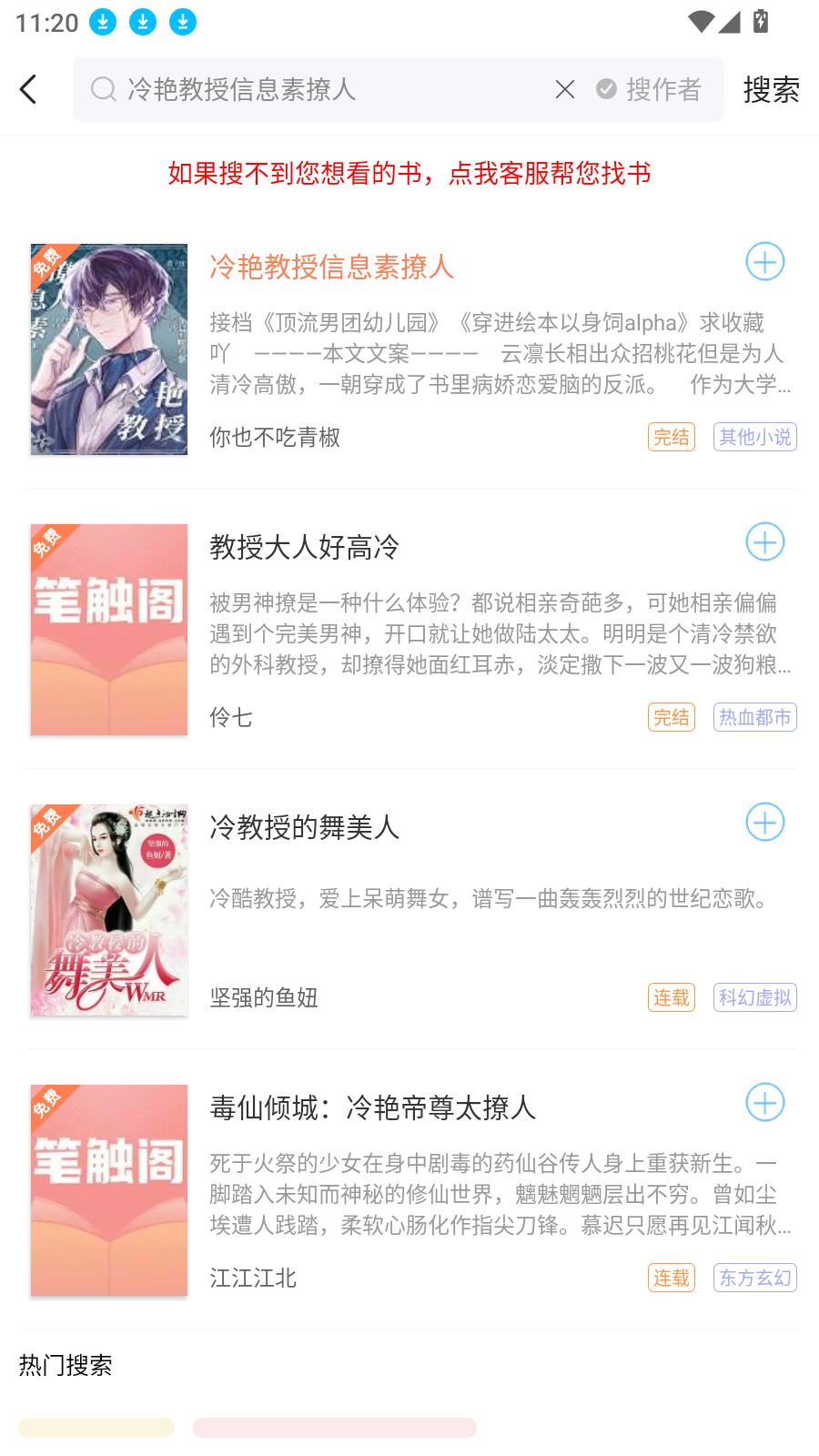The height and width of the screenshot is (1456, 819).
Task: Open the 其他小说 category tag
Action: [x=754, y=437]
